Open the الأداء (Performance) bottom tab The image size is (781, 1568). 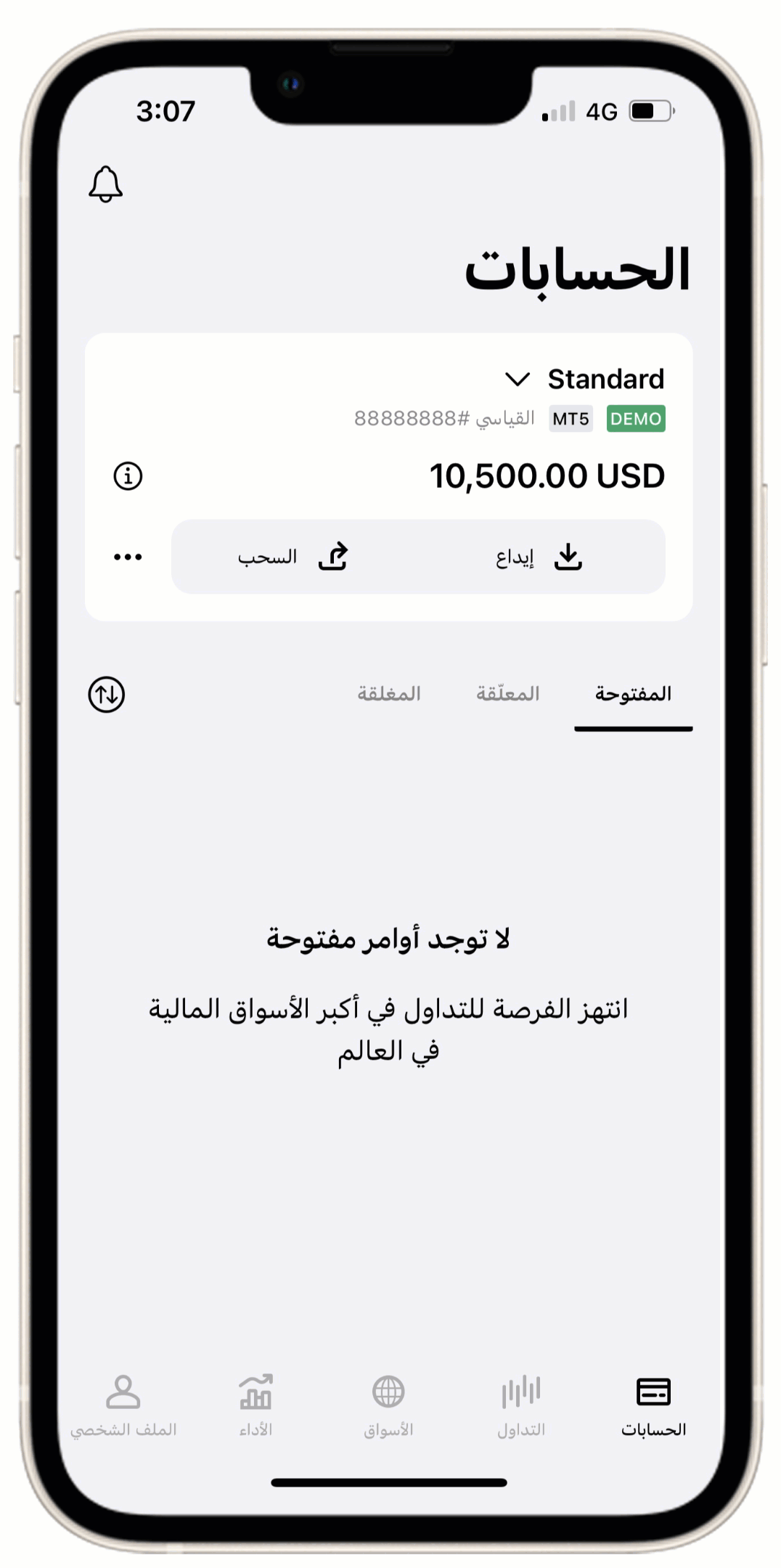click(255, 1406)
